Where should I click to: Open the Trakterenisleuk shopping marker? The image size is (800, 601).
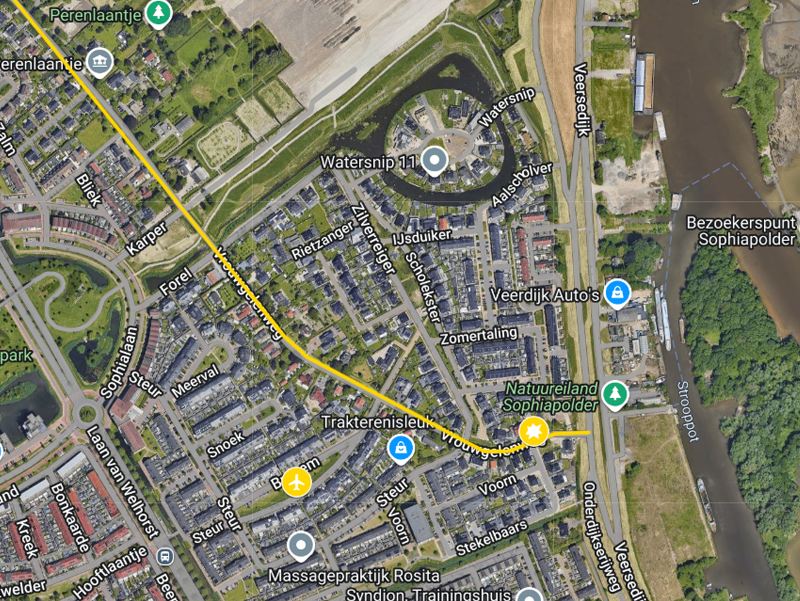[x=400, y=448]
